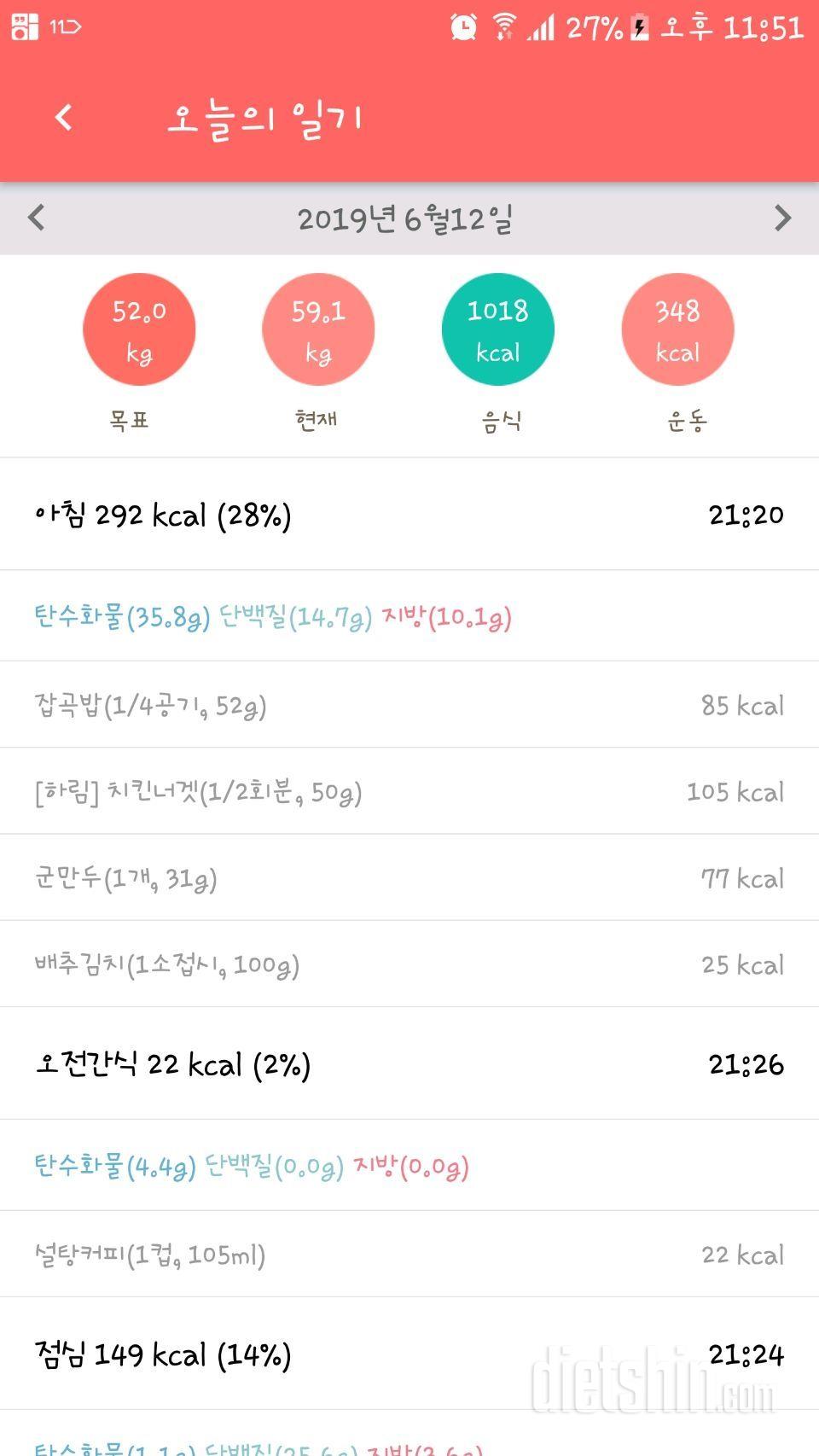Open the 1018 kcal 음식 circle
Screen dimensions: 819x1456
(498, 329)
